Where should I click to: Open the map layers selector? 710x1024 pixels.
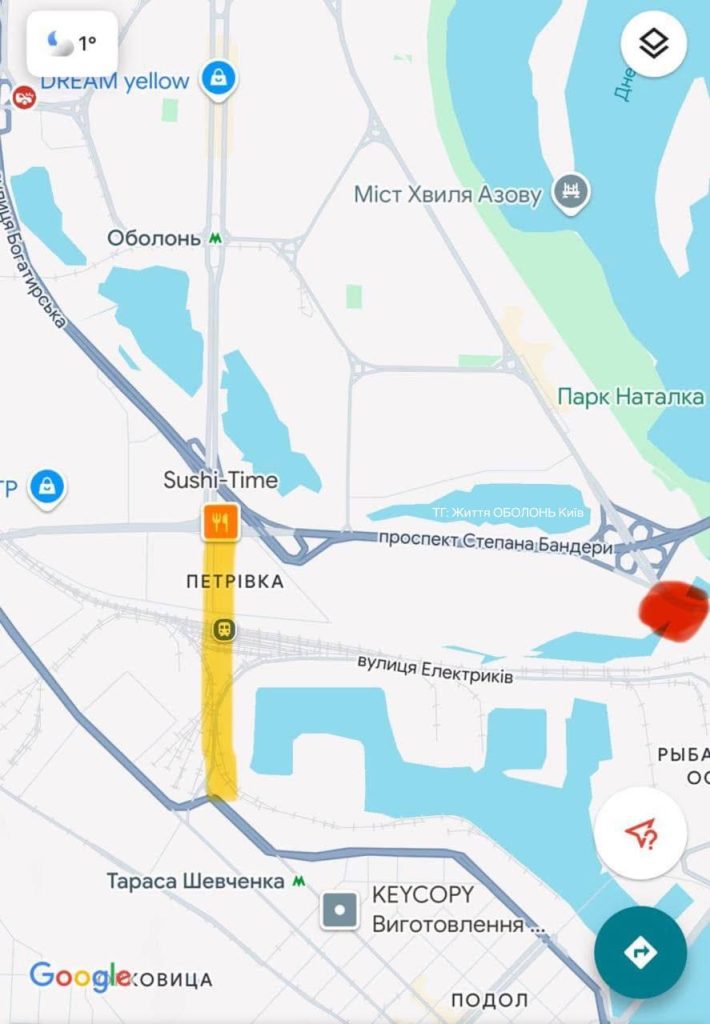click(653, 44)
